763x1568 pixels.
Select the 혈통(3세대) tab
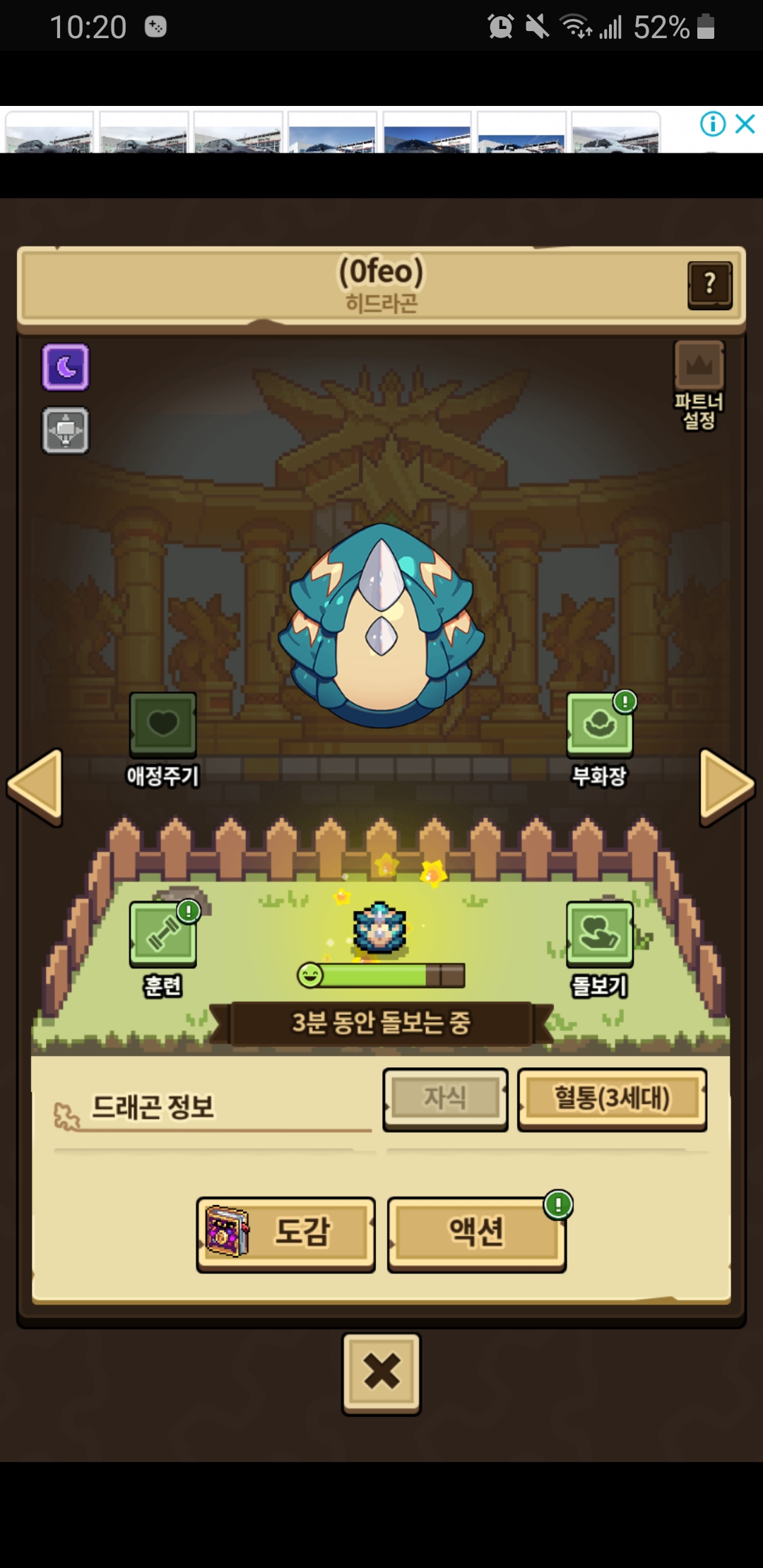pos(613,1098)
